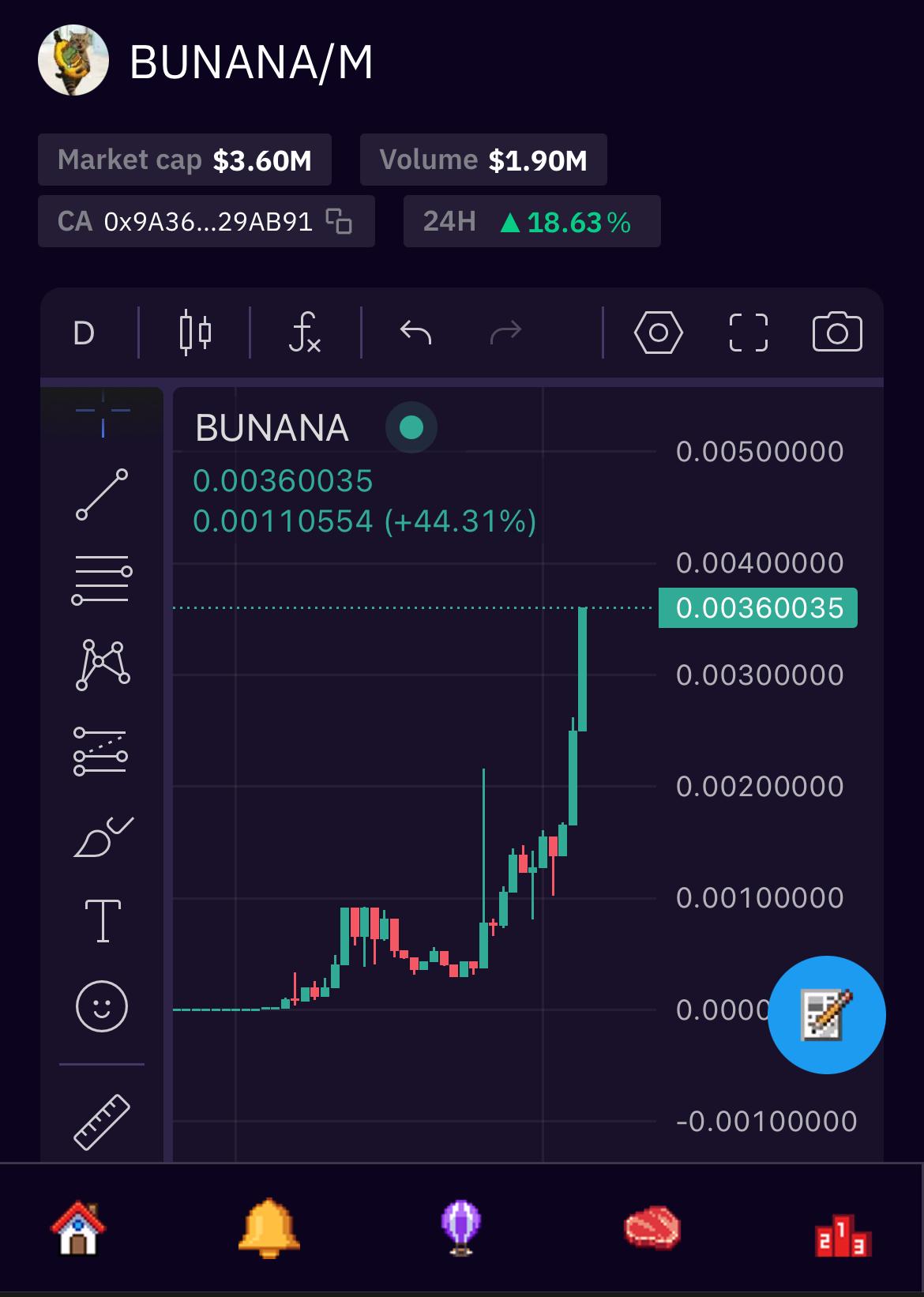Take a chart snapshot with the camera

(837, 333)
